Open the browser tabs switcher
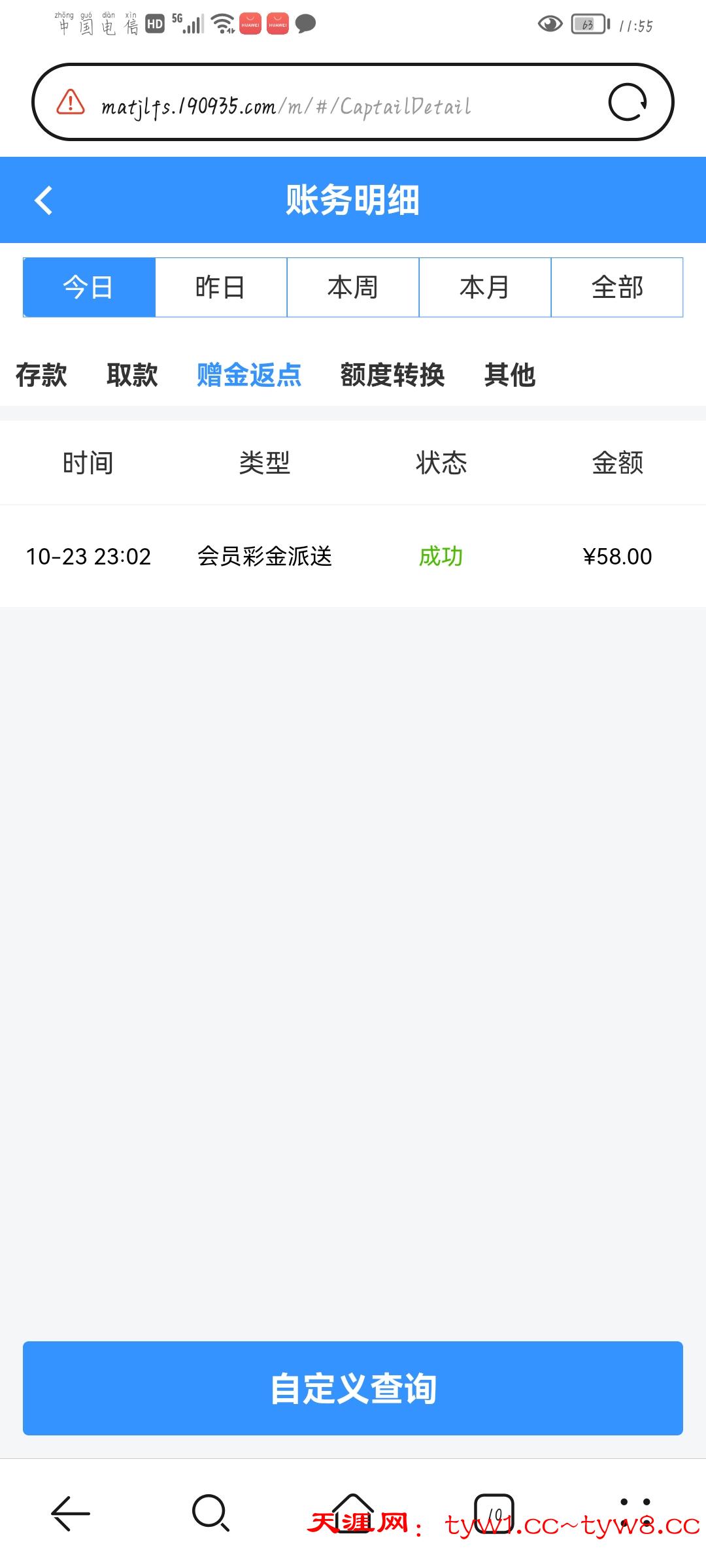The width and height of the screenshot is (706, 1568). pyautogui.click(x=494, y=1512)
